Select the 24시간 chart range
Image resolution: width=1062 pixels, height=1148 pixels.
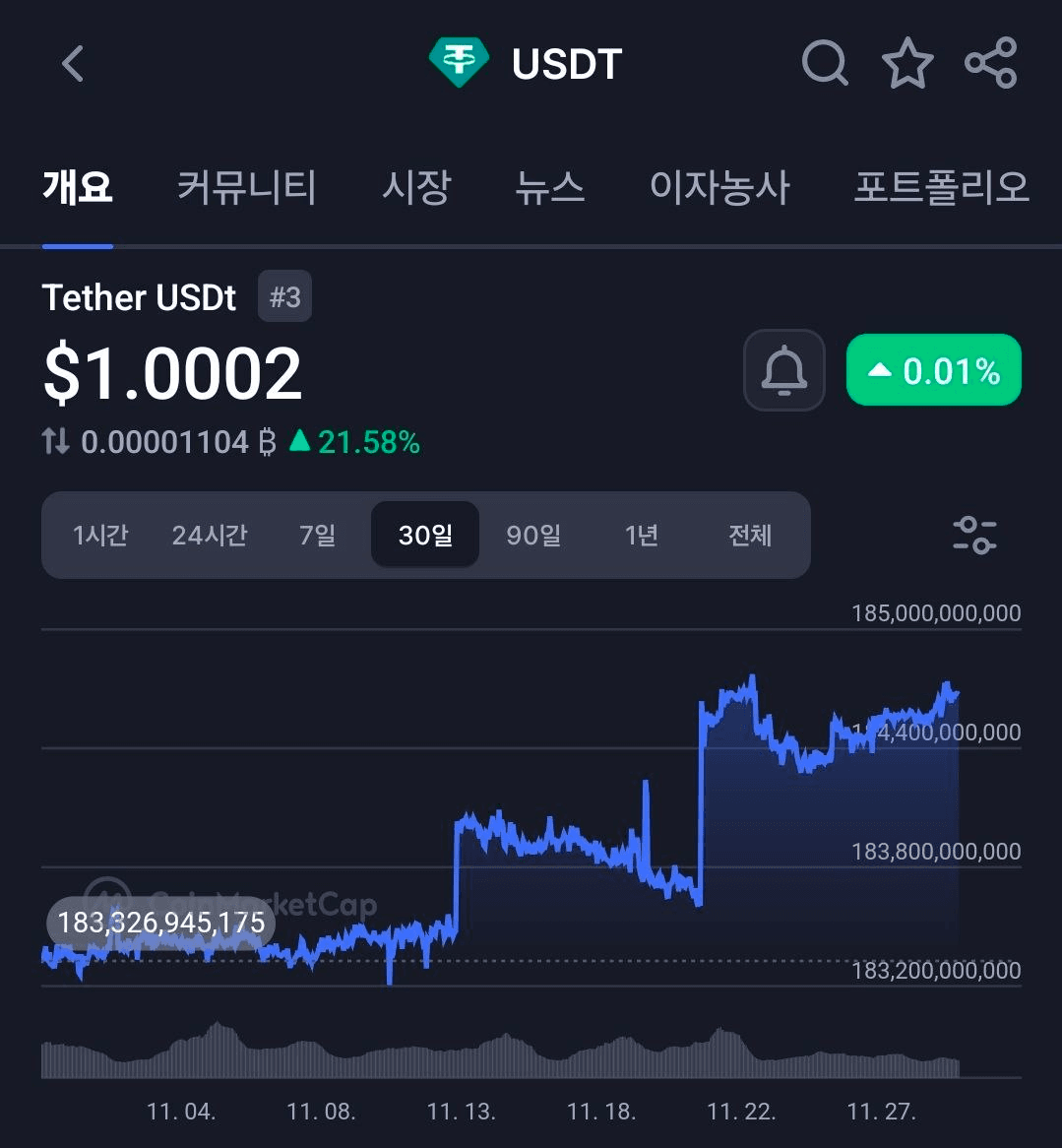point(210,536)
